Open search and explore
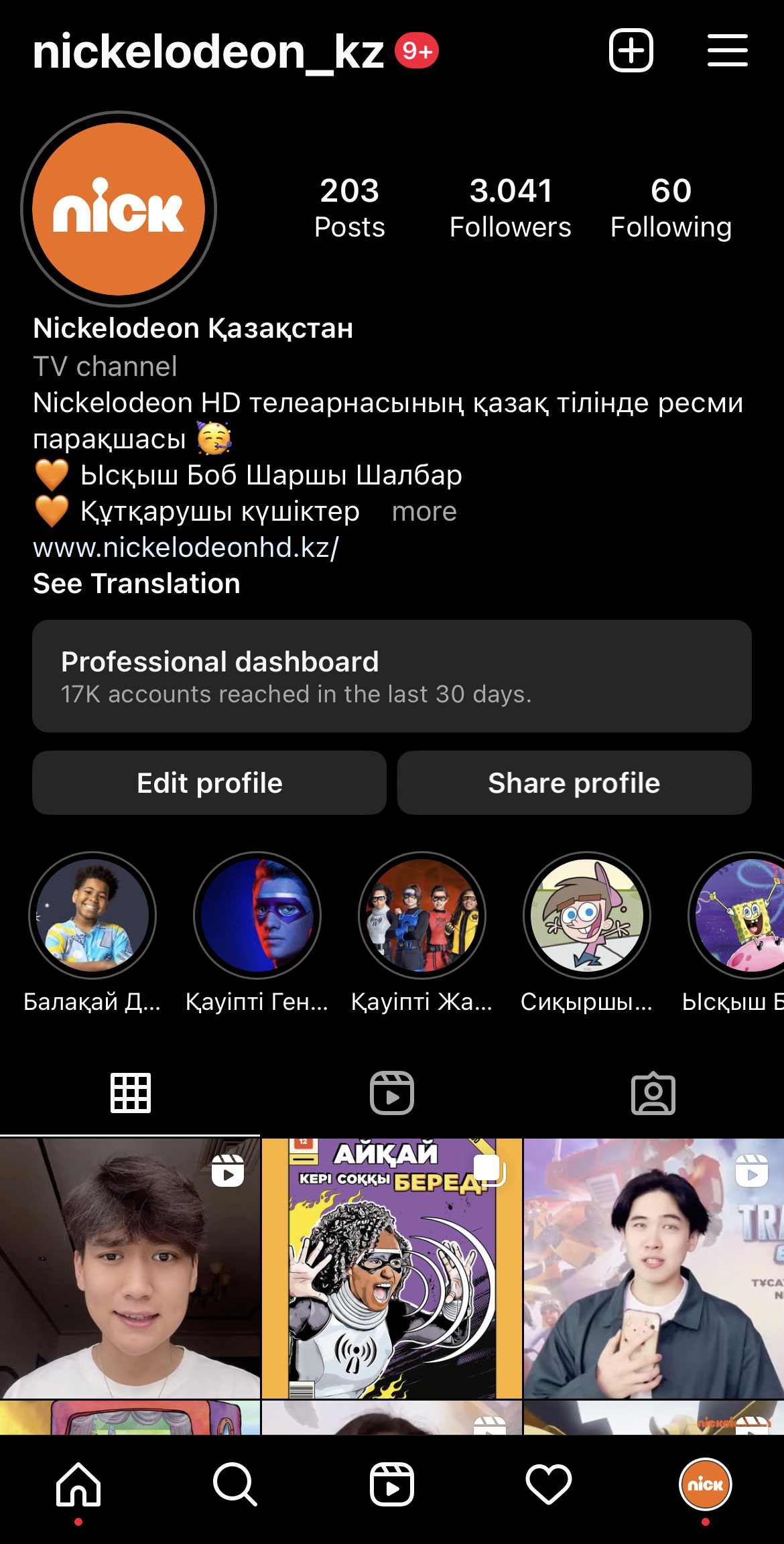 pos(235,1484)
